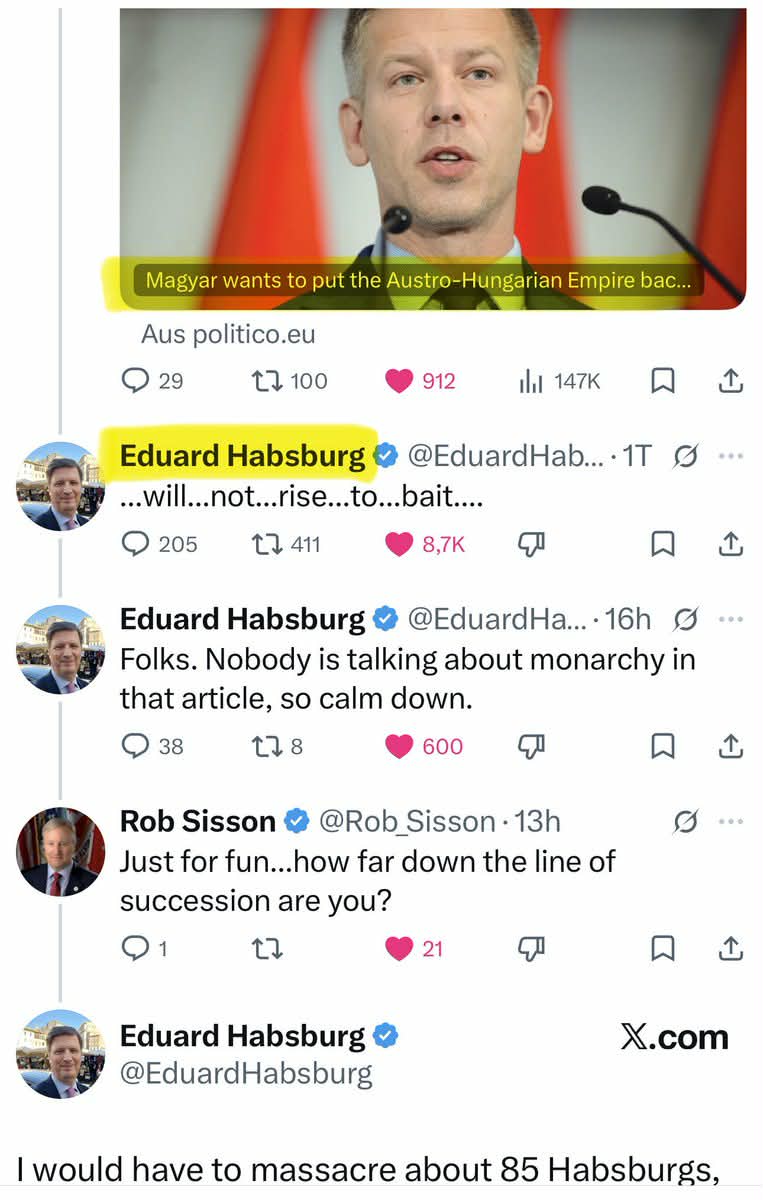
Task: Downvote the 'Nobody is talking about monarchy' reply
Action: (530, 746)
